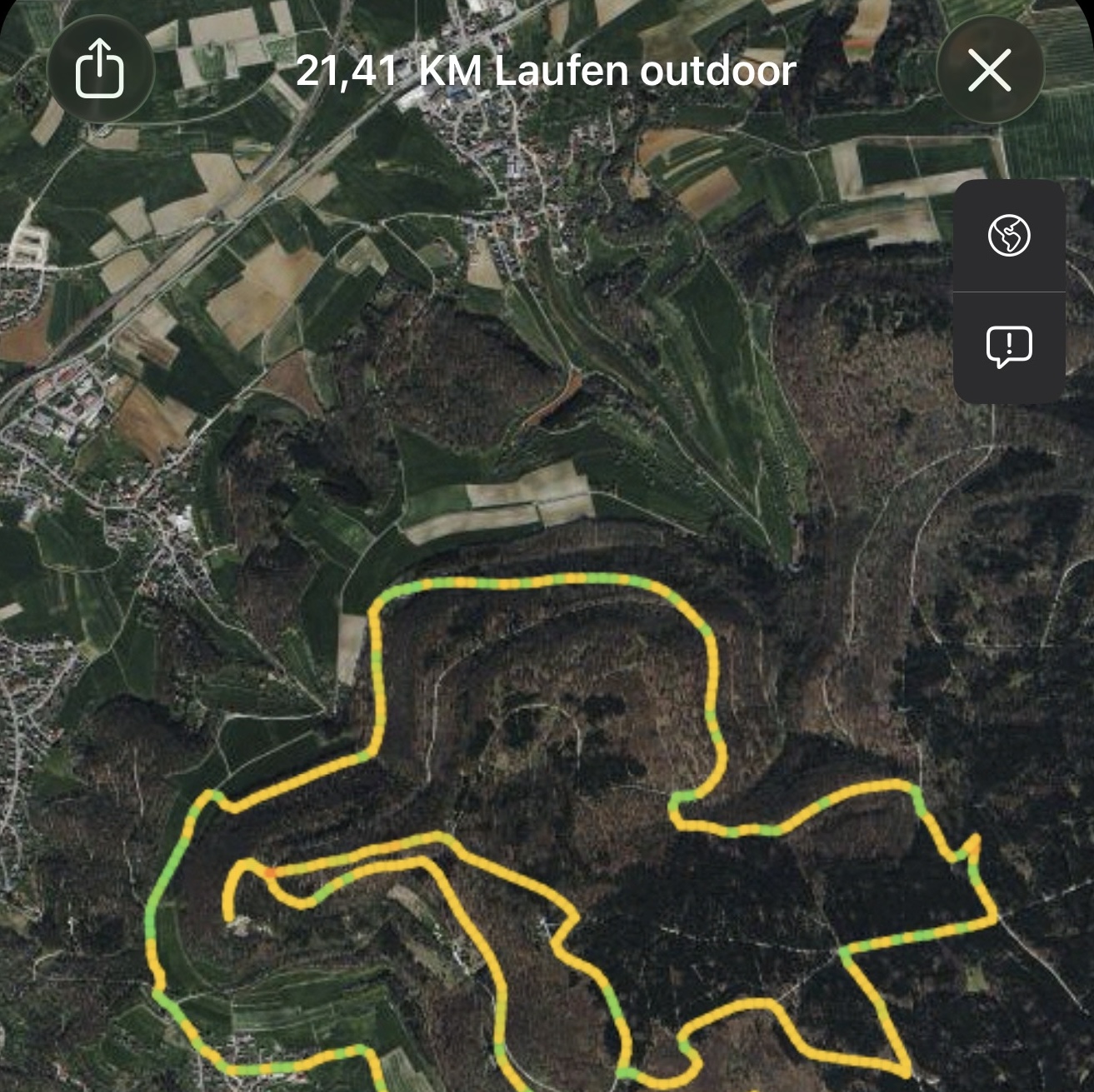This screenshot has width=1094, height=1092.
Task: Report a map issue
Action: coord(1009,347)
